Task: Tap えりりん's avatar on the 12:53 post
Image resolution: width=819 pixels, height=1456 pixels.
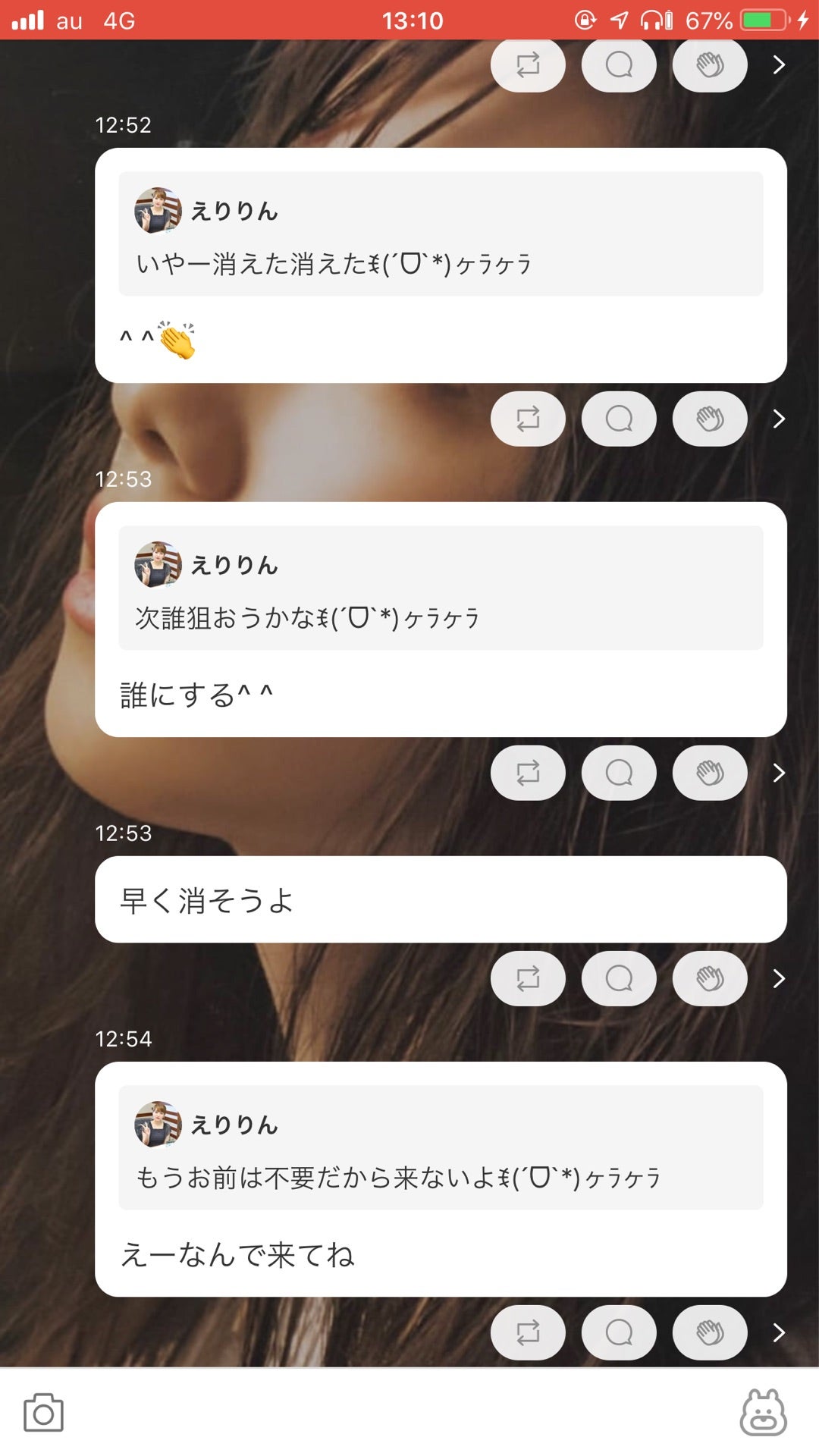Action: click(155, 565)
